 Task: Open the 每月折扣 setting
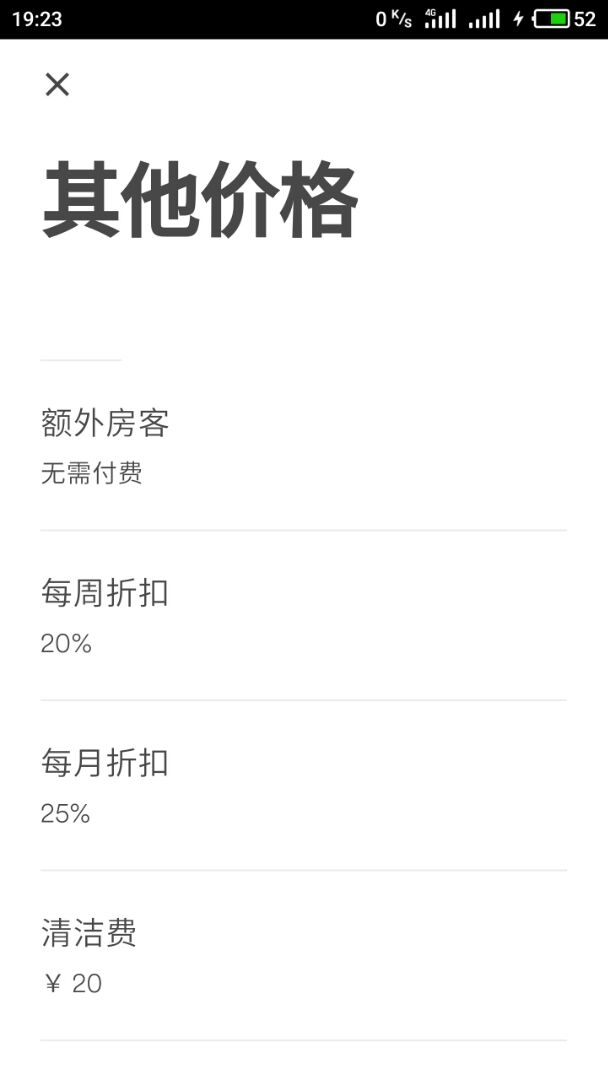click(x=303, y=786)
